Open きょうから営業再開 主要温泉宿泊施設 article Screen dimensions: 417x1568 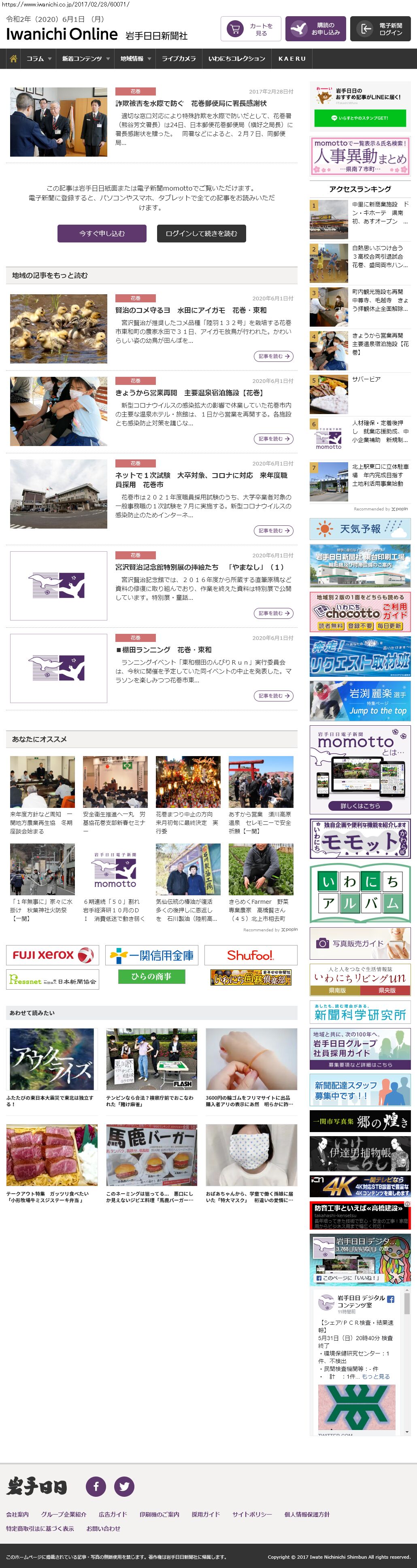[x=189, y=393]
